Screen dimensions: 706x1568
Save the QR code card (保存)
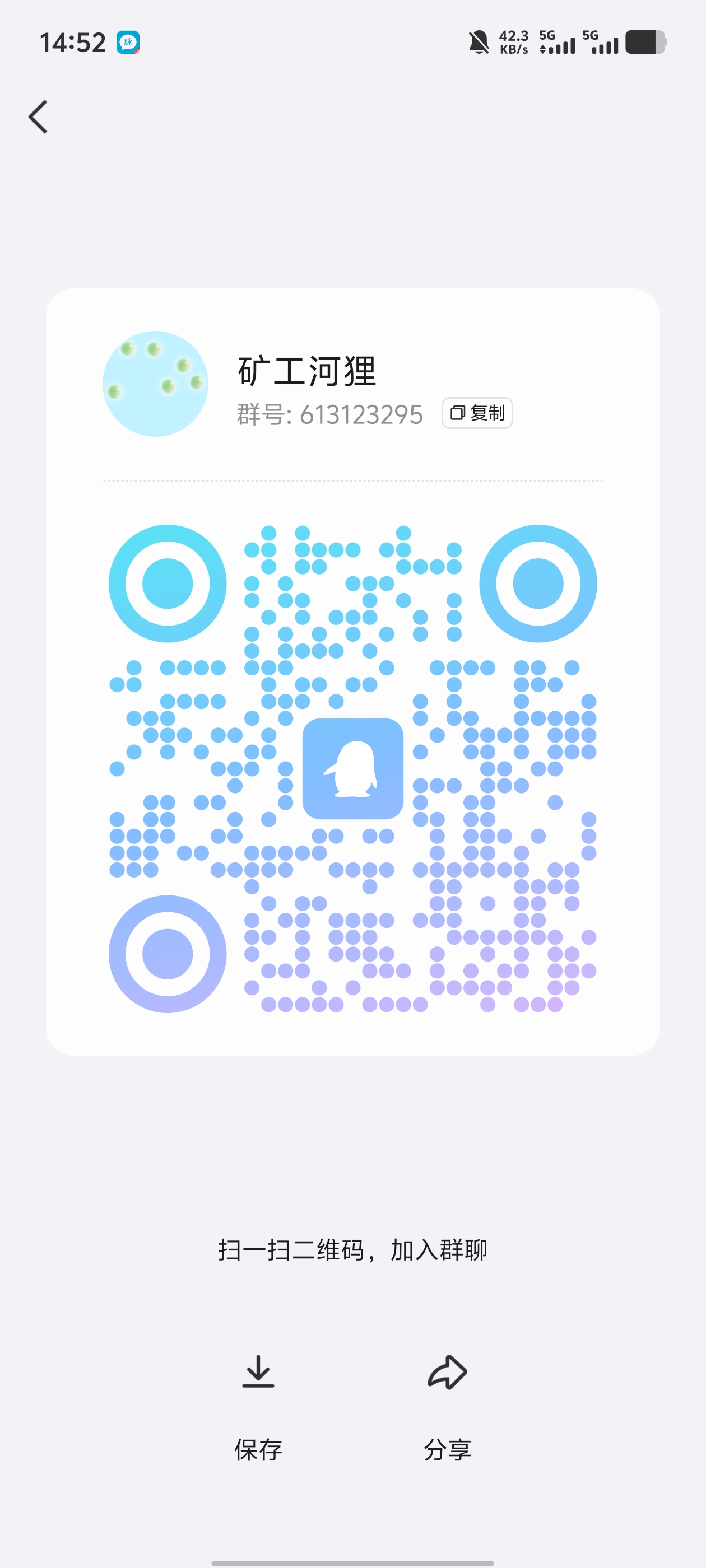pyautogui.click(x=258, y=1408)
